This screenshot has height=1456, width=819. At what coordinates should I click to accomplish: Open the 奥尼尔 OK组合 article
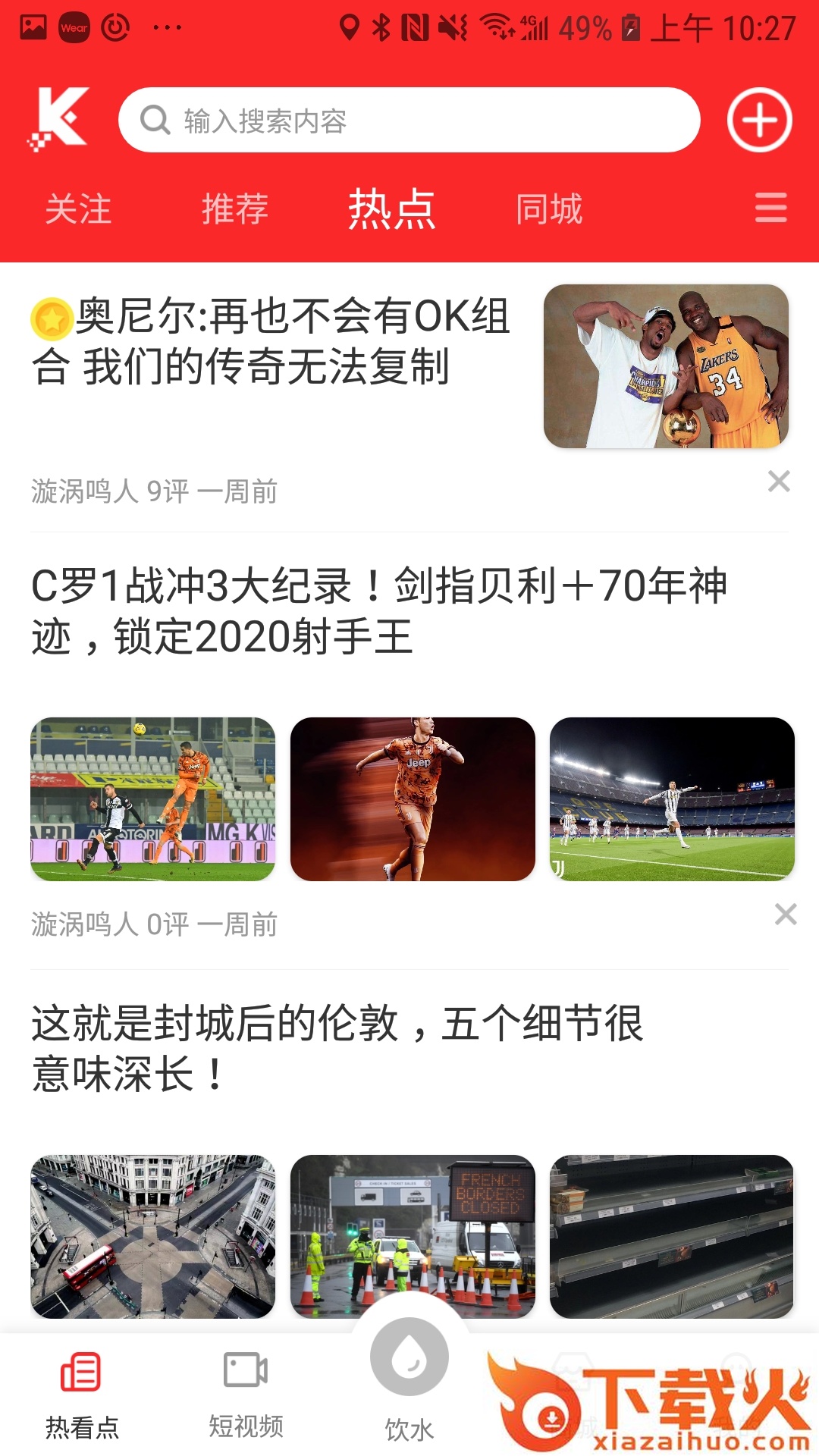[273, 341]
